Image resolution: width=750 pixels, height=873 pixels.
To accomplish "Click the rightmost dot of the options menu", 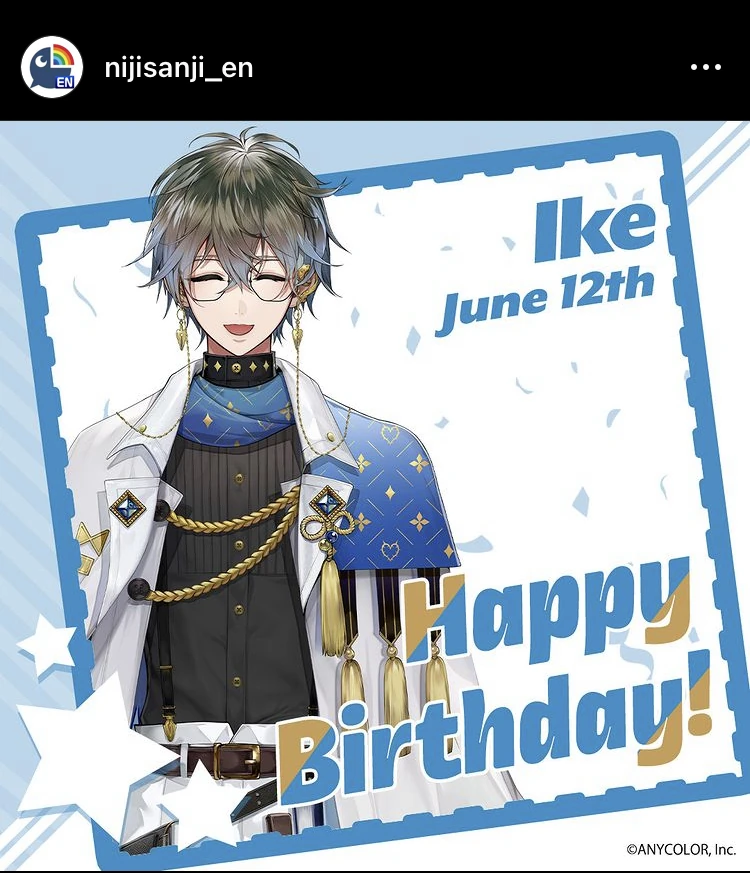I will (719, 66).
